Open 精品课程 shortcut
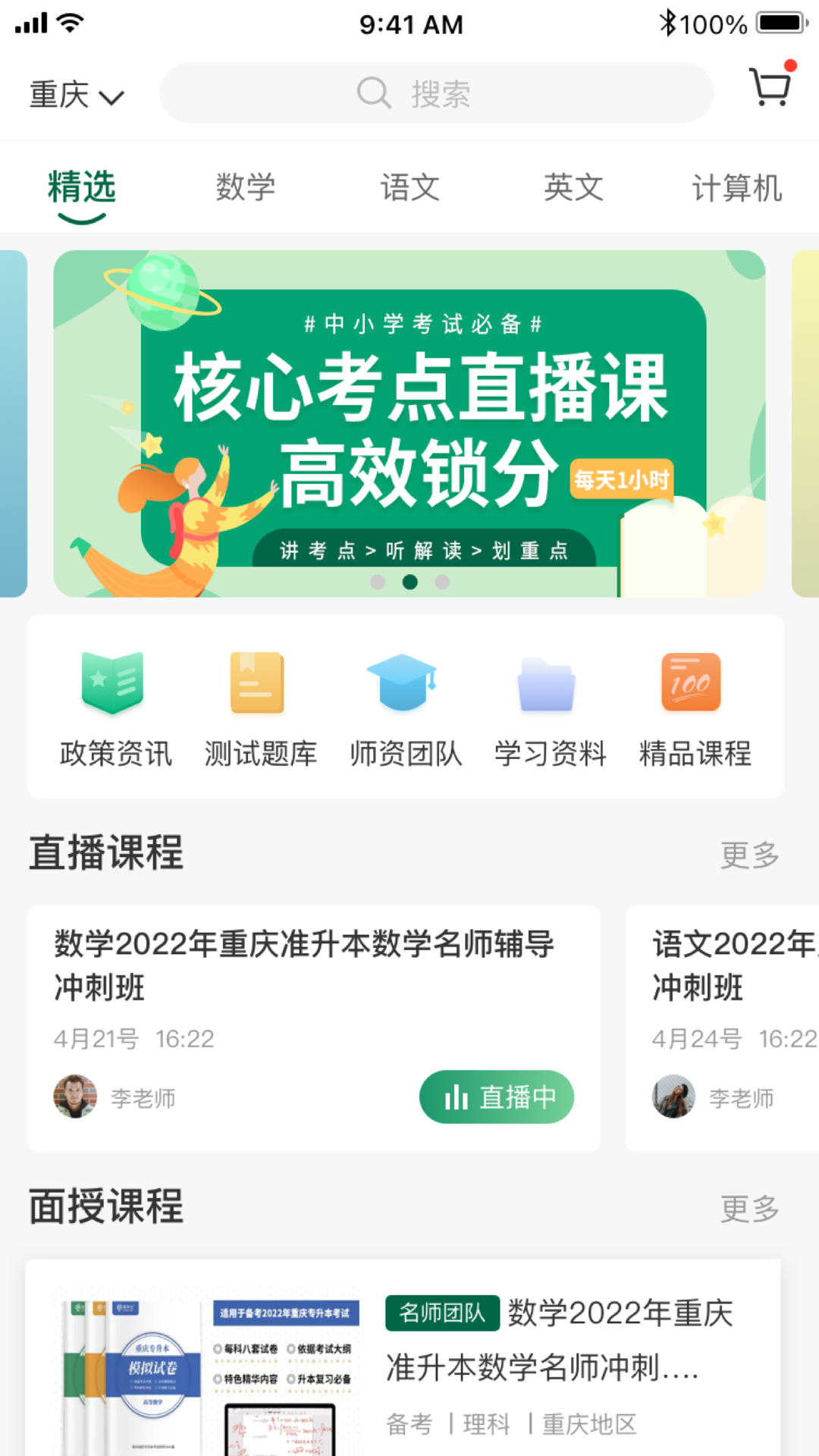 pyautogui.click(x=695, y=706)
